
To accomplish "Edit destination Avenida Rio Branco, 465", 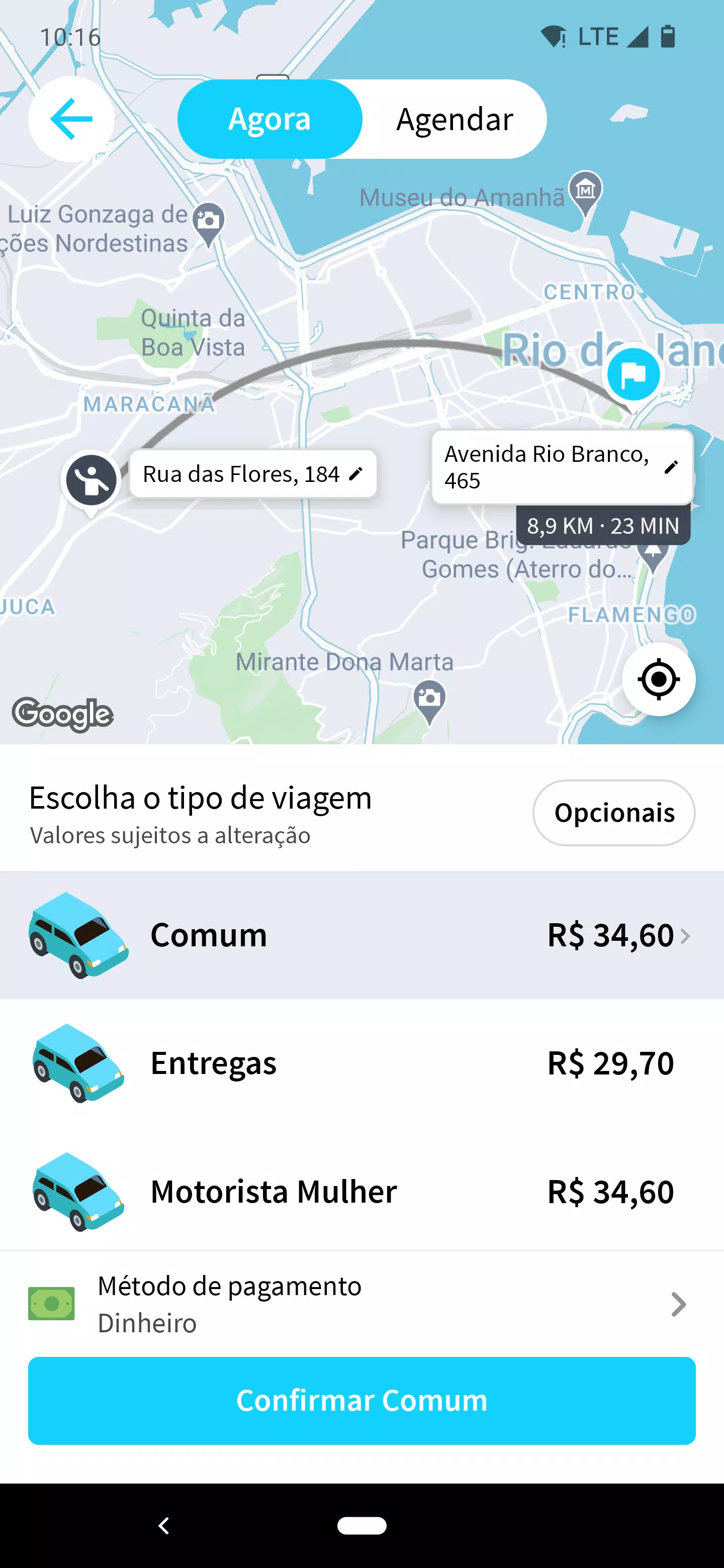I will pos(562,467).
